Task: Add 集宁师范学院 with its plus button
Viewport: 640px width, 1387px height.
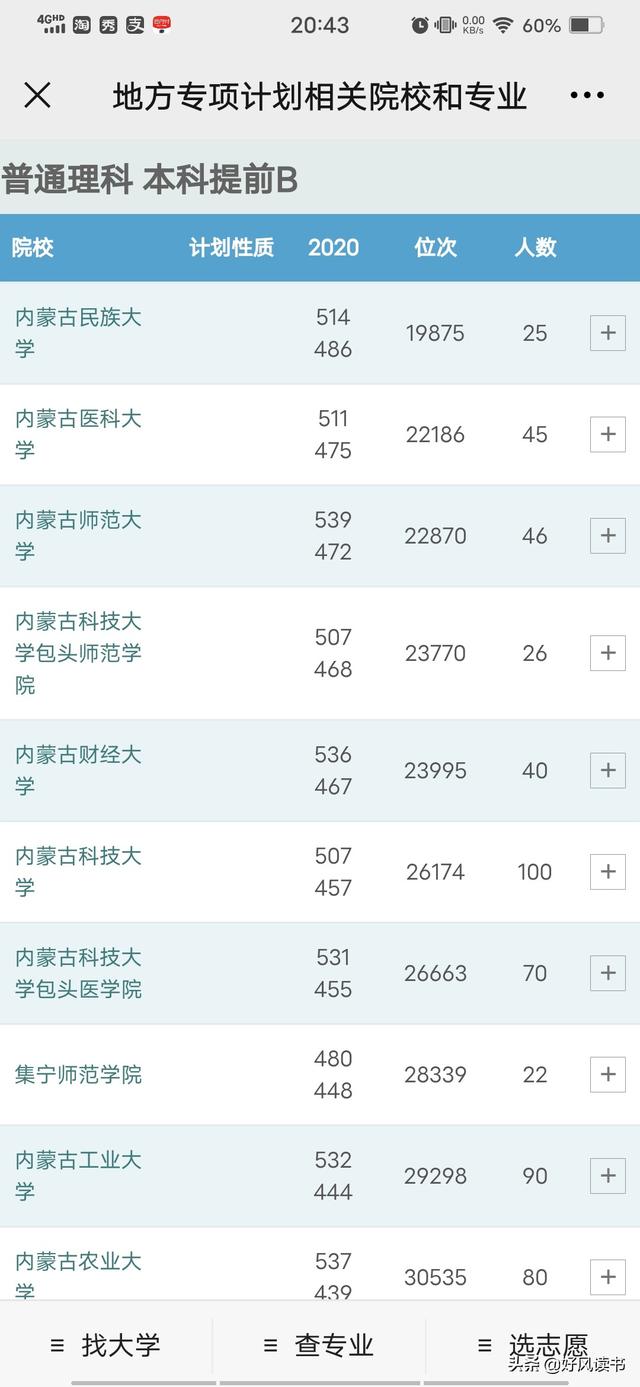Action: coord(608,1074)
